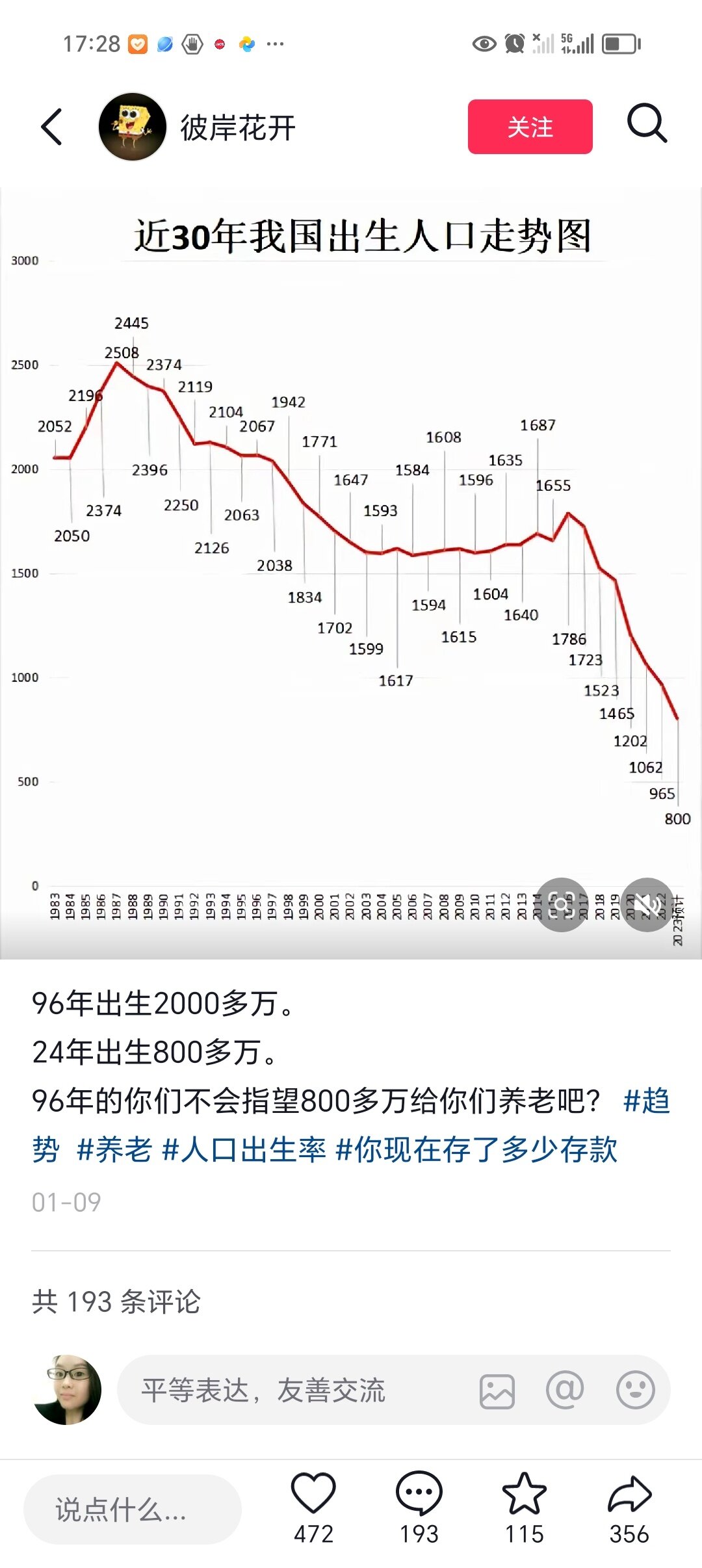Open the #人口出生率 hashtag
702x1568 pixels.
[244, 1150]
